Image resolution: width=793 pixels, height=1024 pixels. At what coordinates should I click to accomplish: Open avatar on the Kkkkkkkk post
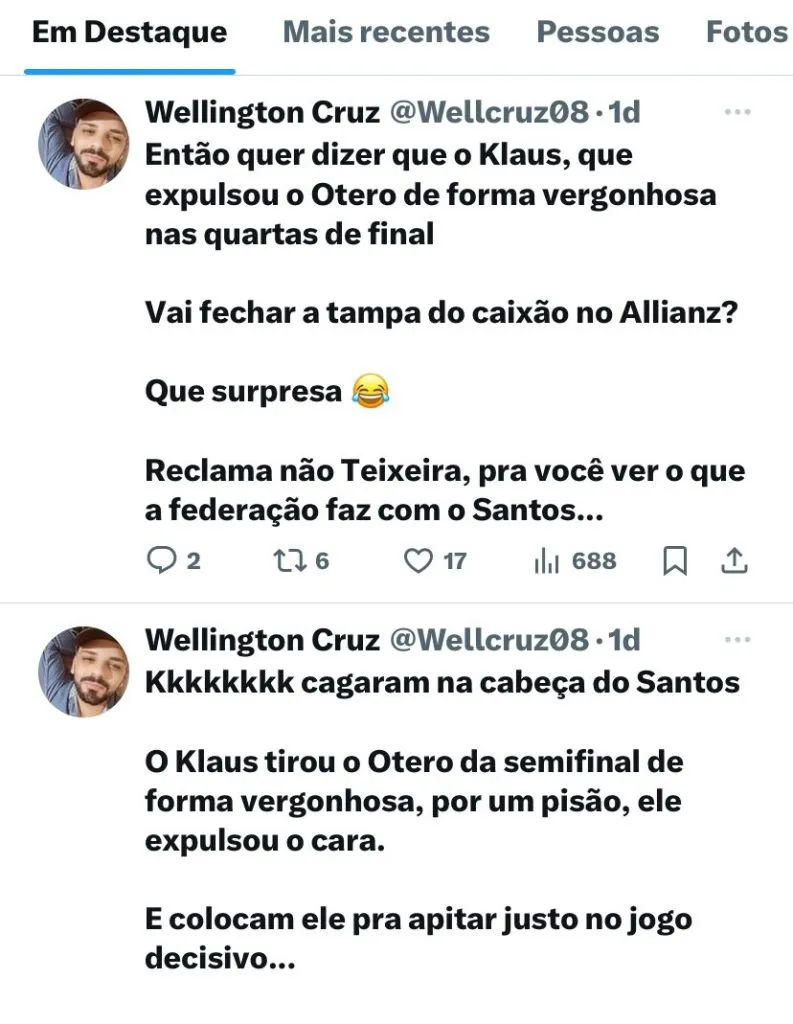[84, 671]
